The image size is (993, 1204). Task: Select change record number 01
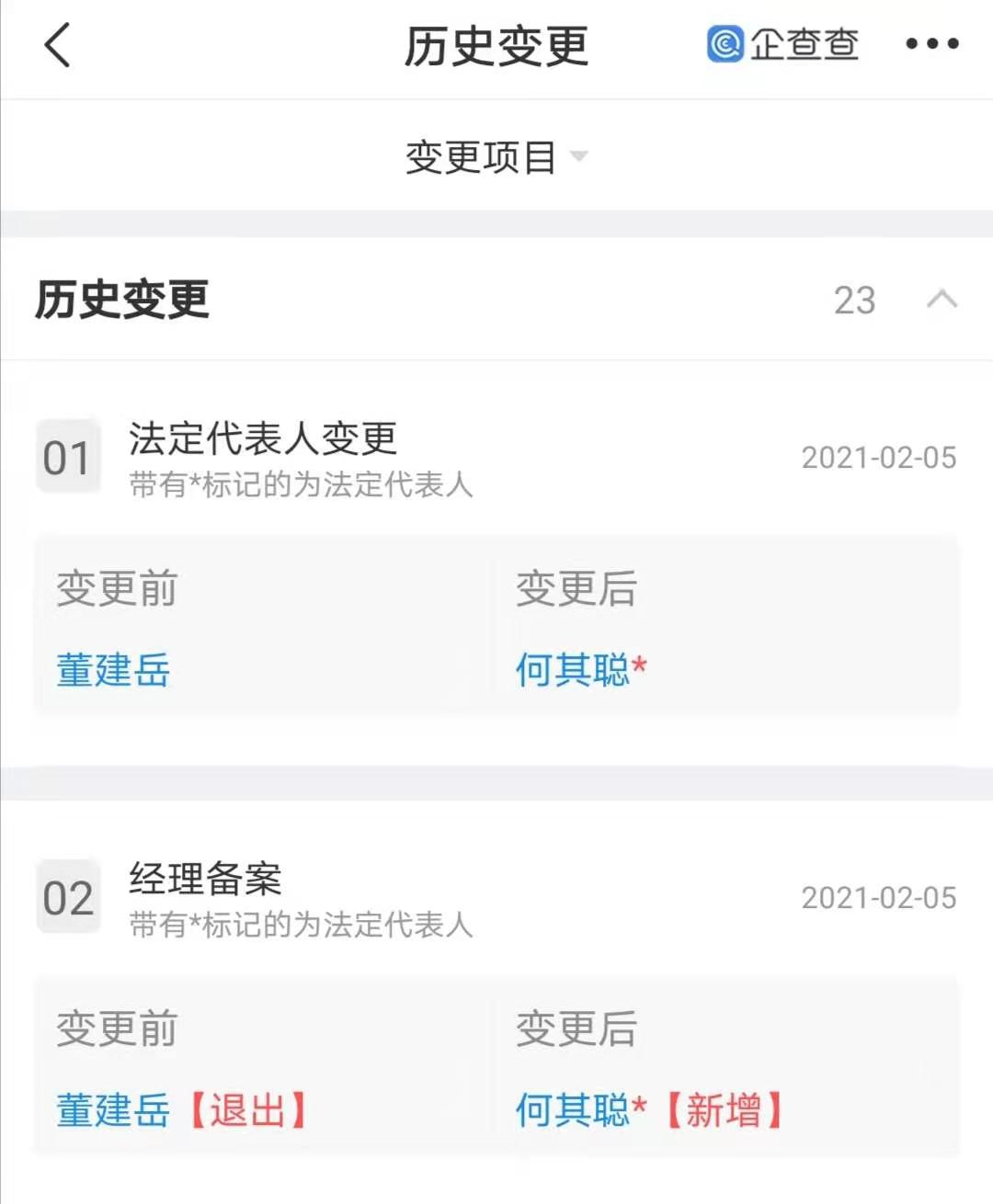(x=69, y=457)
